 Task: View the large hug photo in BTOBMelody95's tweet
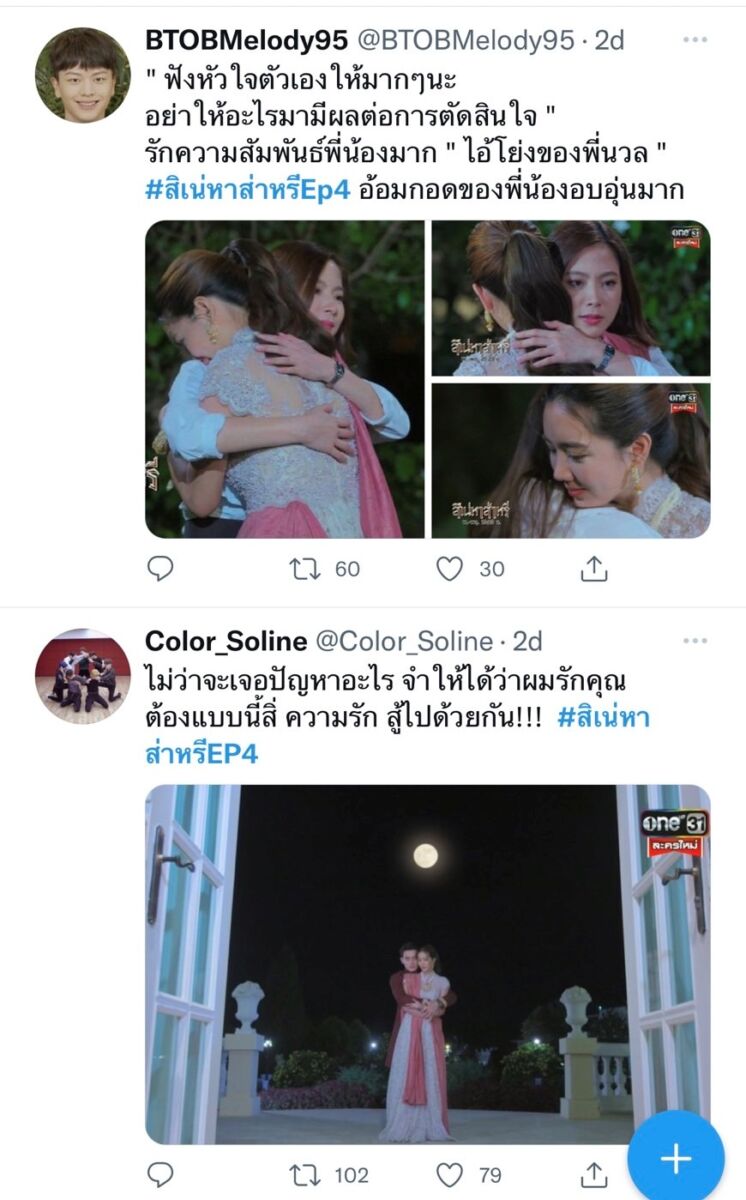[285, 379]
